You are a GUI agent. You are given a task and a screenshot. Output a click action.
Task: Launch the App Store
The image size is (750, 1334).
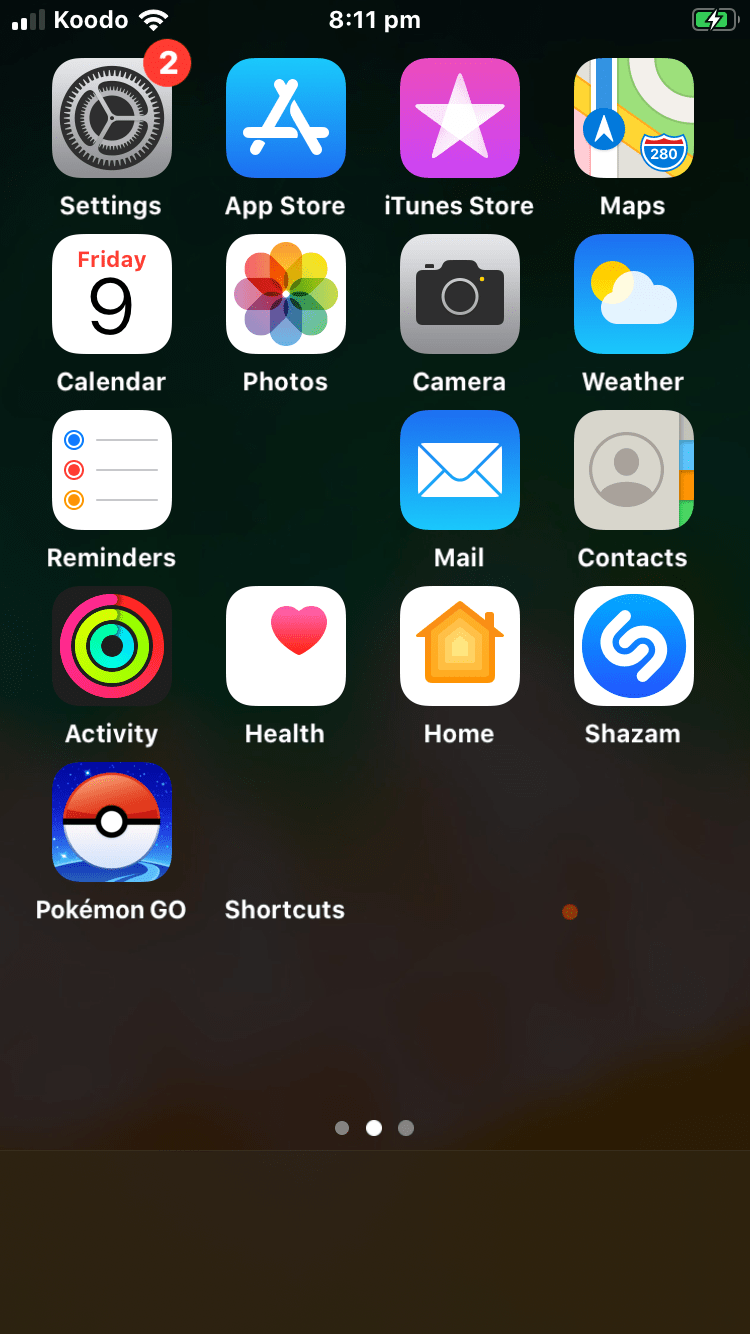286,117
